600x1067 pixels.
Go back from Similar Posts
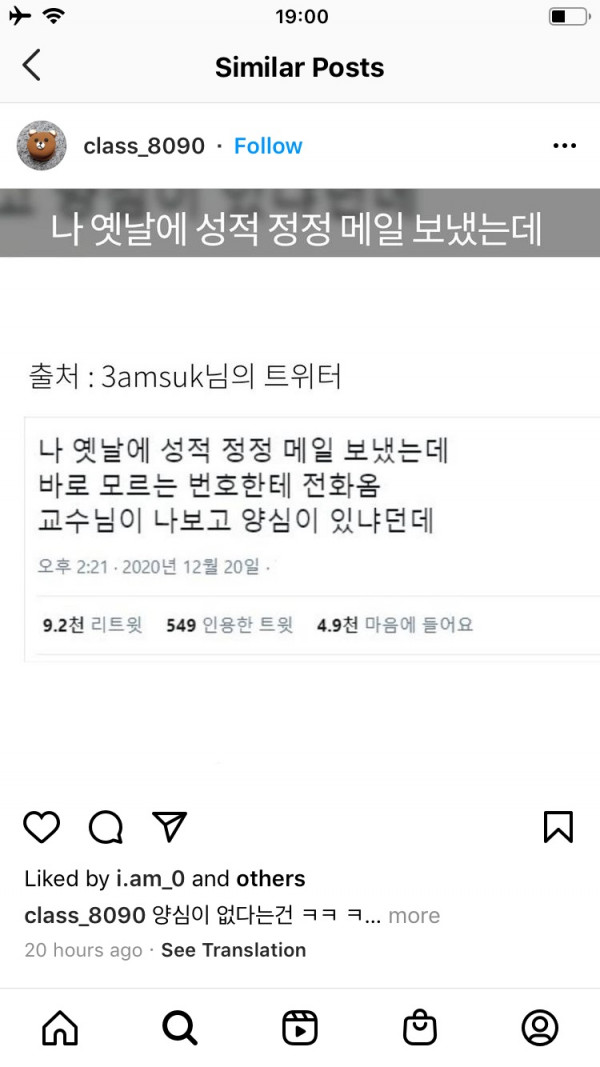tap(32, 66)
